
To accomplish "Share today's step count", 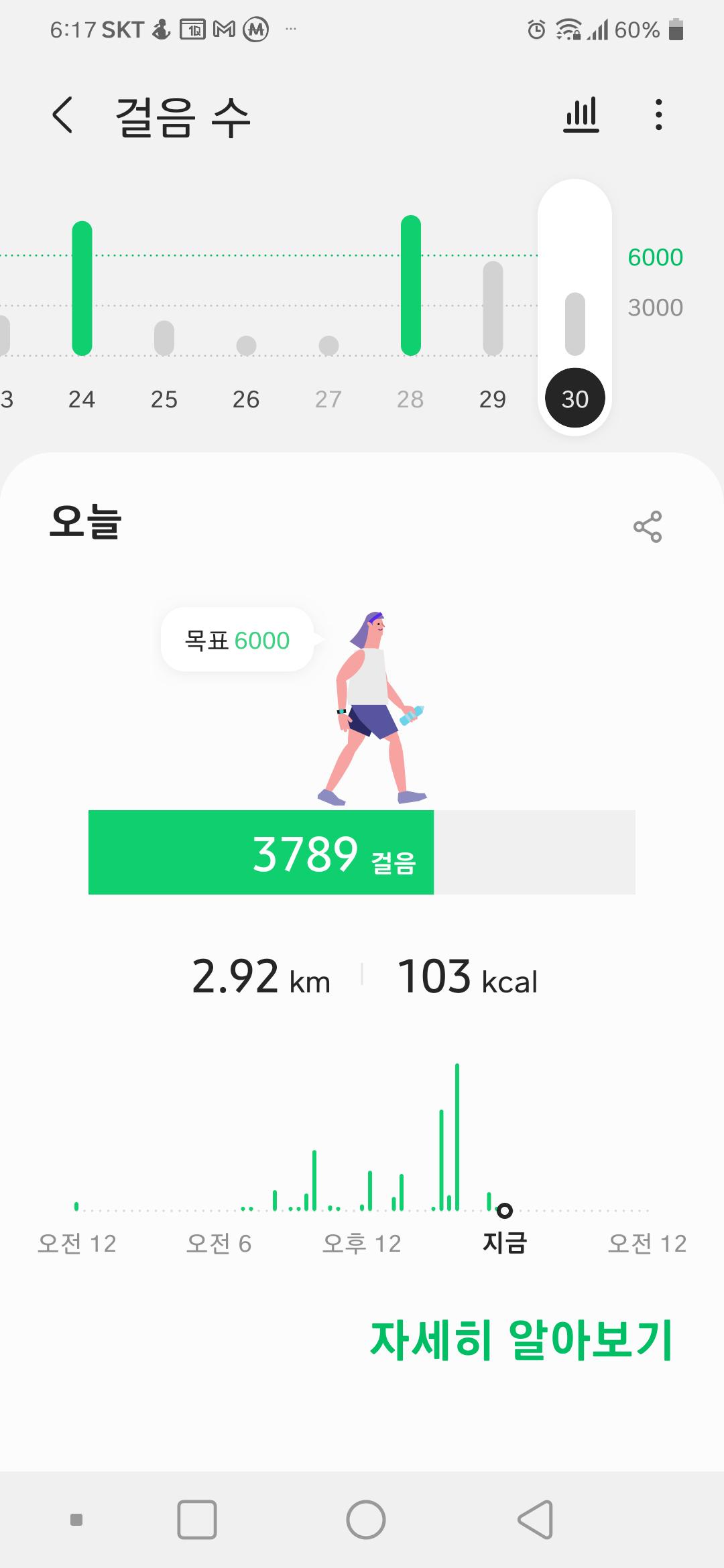I will (647, 527).
